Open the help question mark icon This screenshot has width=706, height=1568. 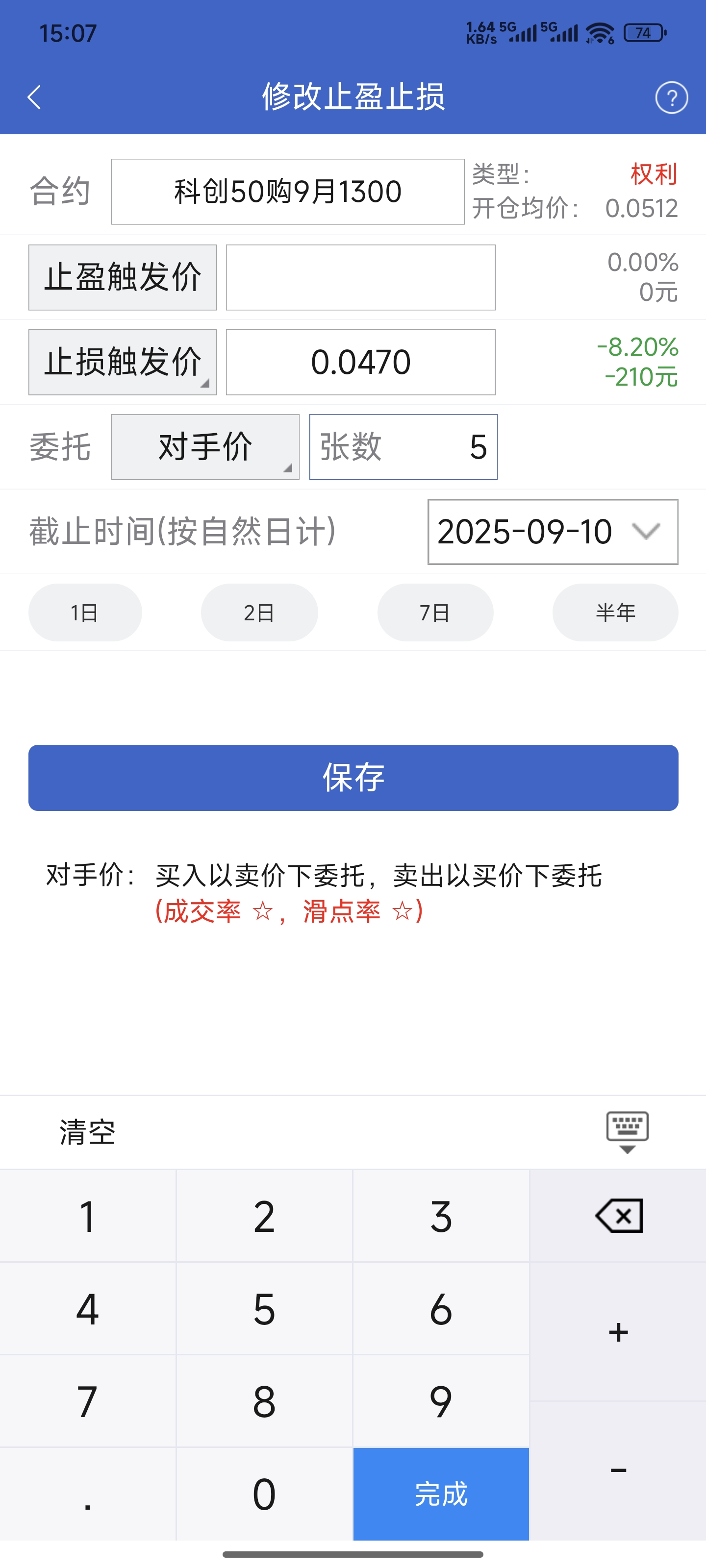click(x=671, y=98)
